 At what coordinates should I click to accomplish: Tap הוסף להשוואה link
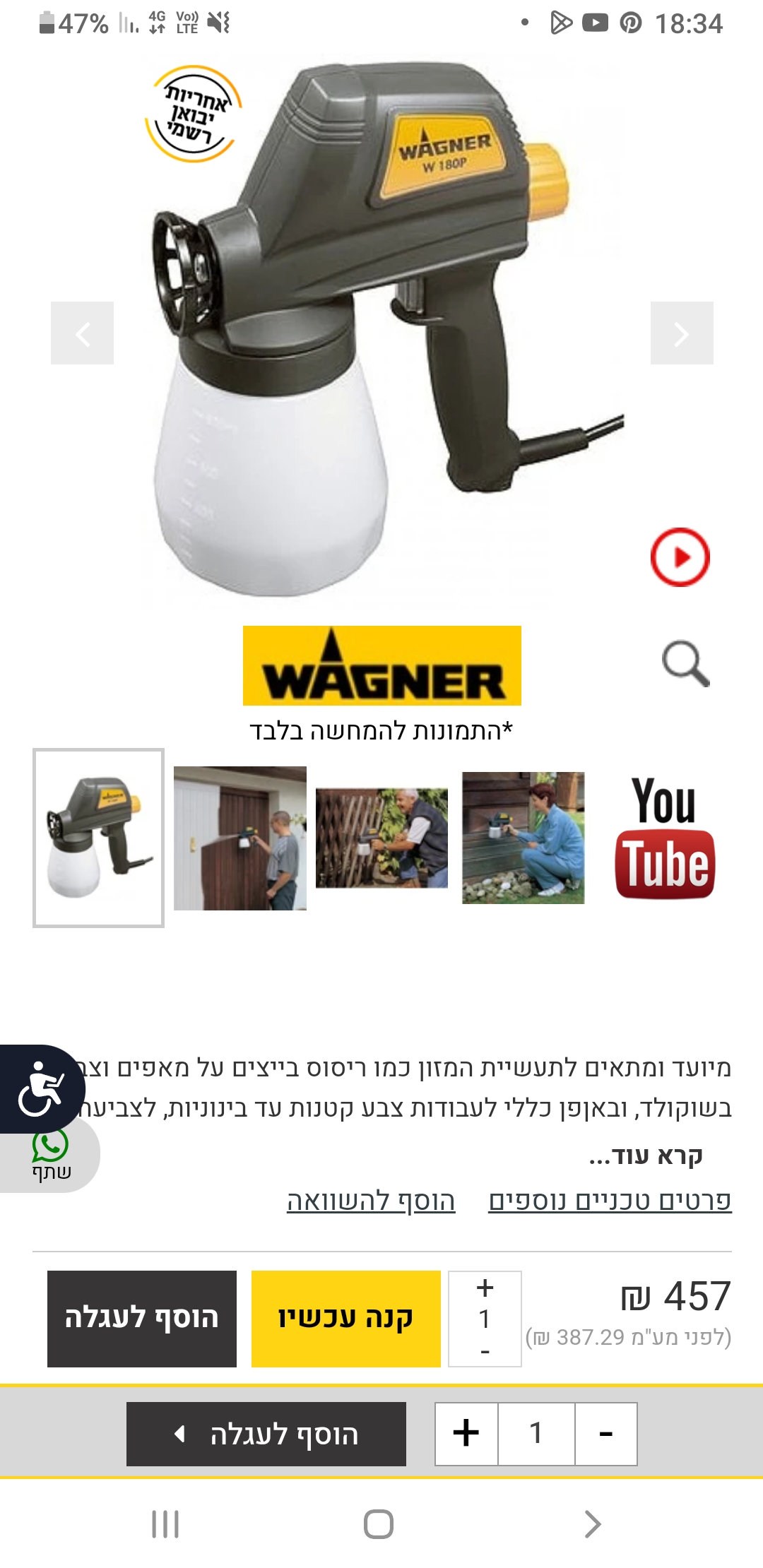click(x=371, y=1201)
